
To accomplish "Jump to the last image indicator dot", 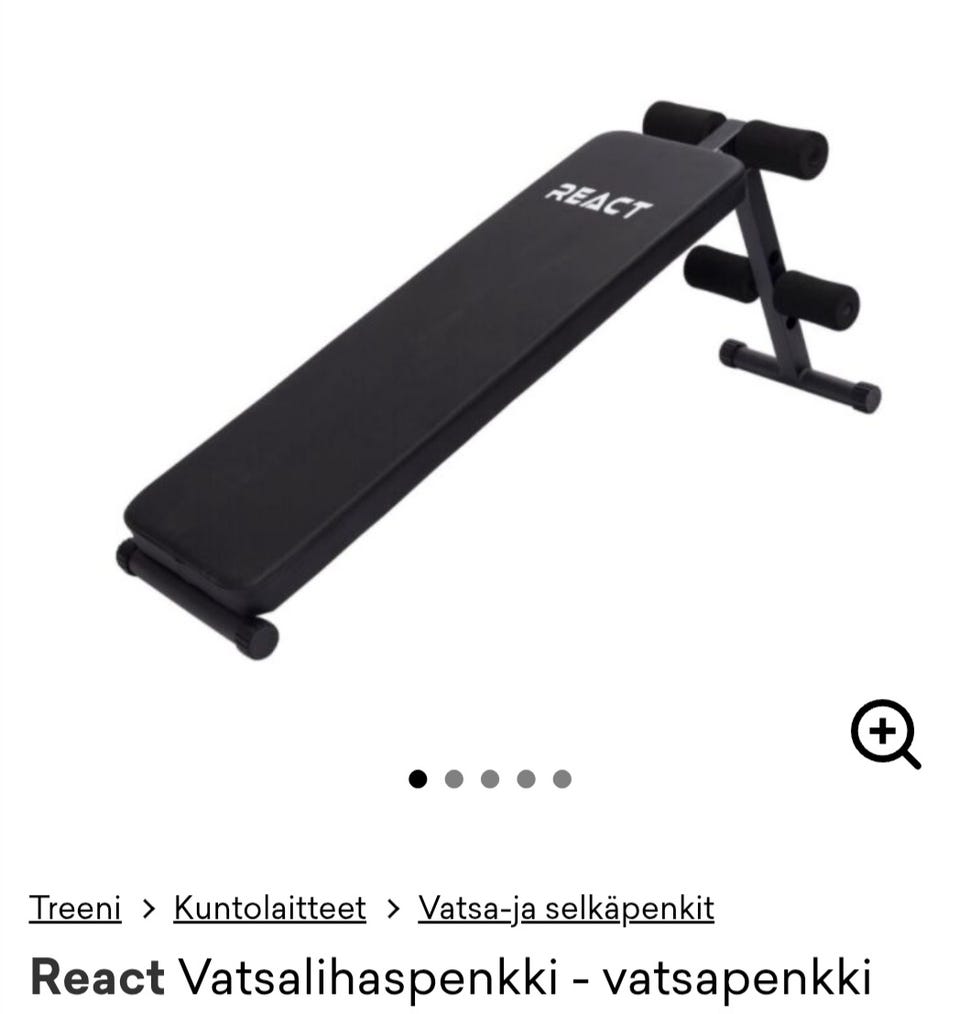I will (562, 779).
